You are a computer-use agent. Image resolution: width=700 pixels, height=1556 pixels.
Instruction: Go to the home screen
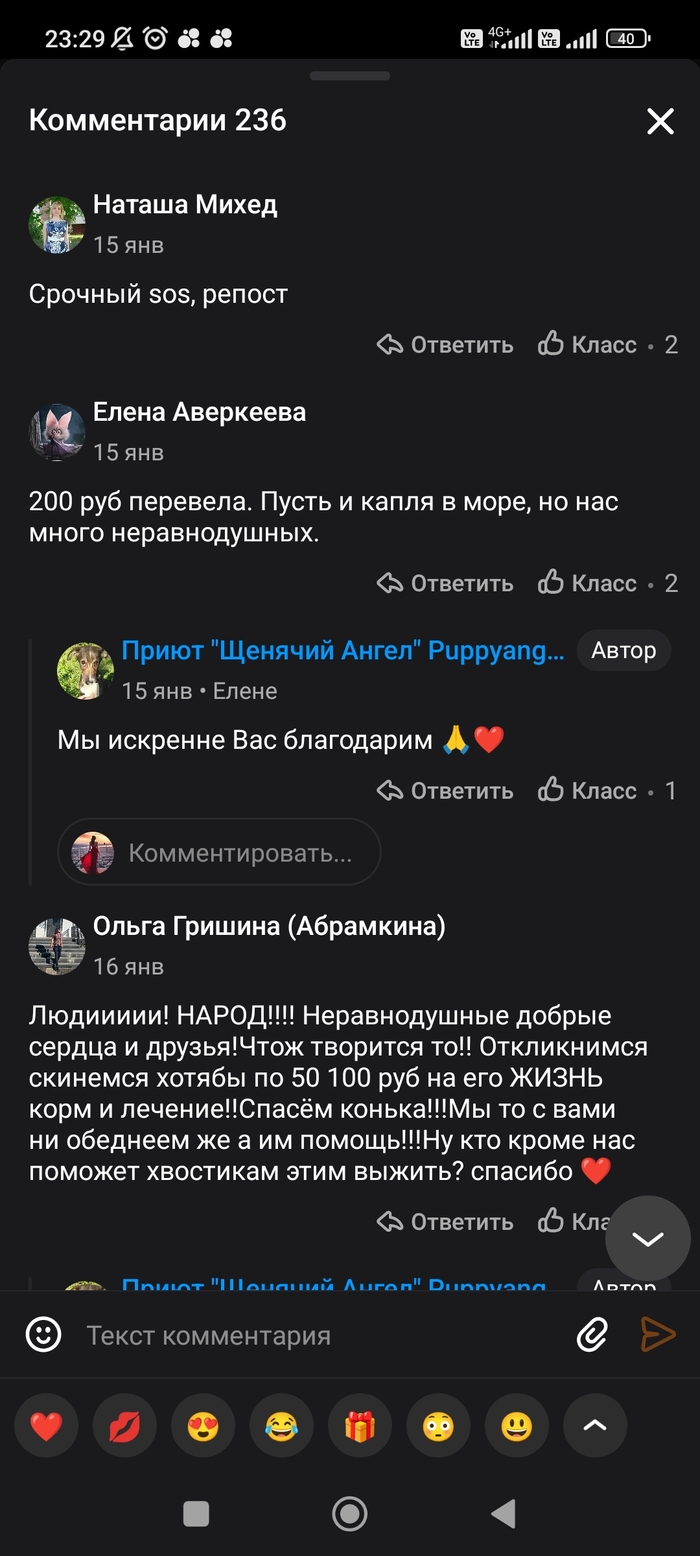pos(349,1513)
